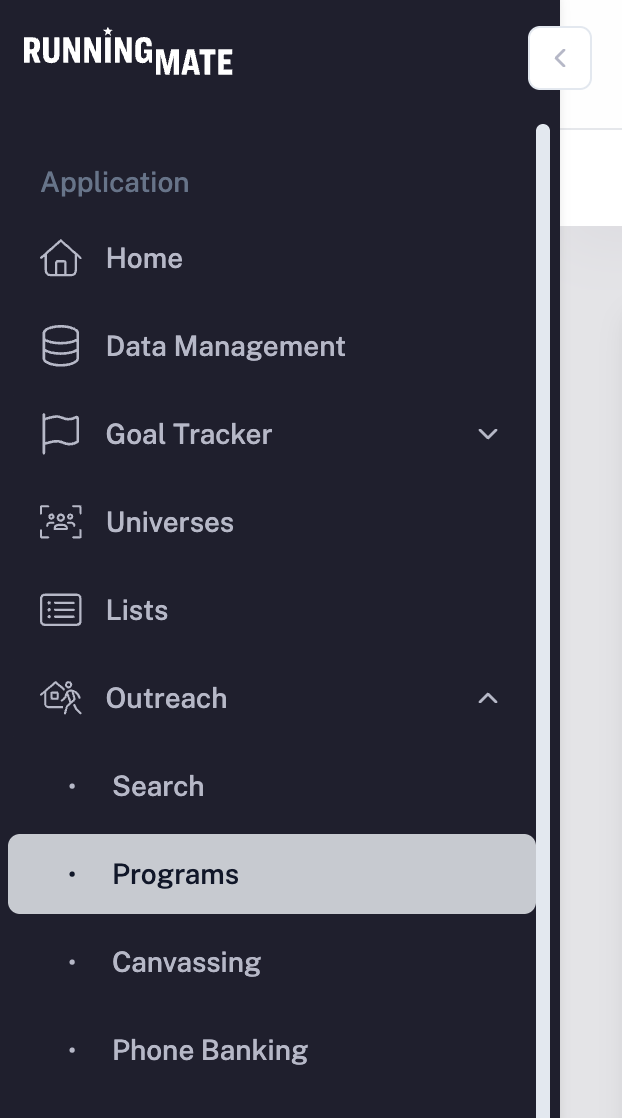622x1118 pixels.
Task: Open Universes
Action: (x=170, y=522)
